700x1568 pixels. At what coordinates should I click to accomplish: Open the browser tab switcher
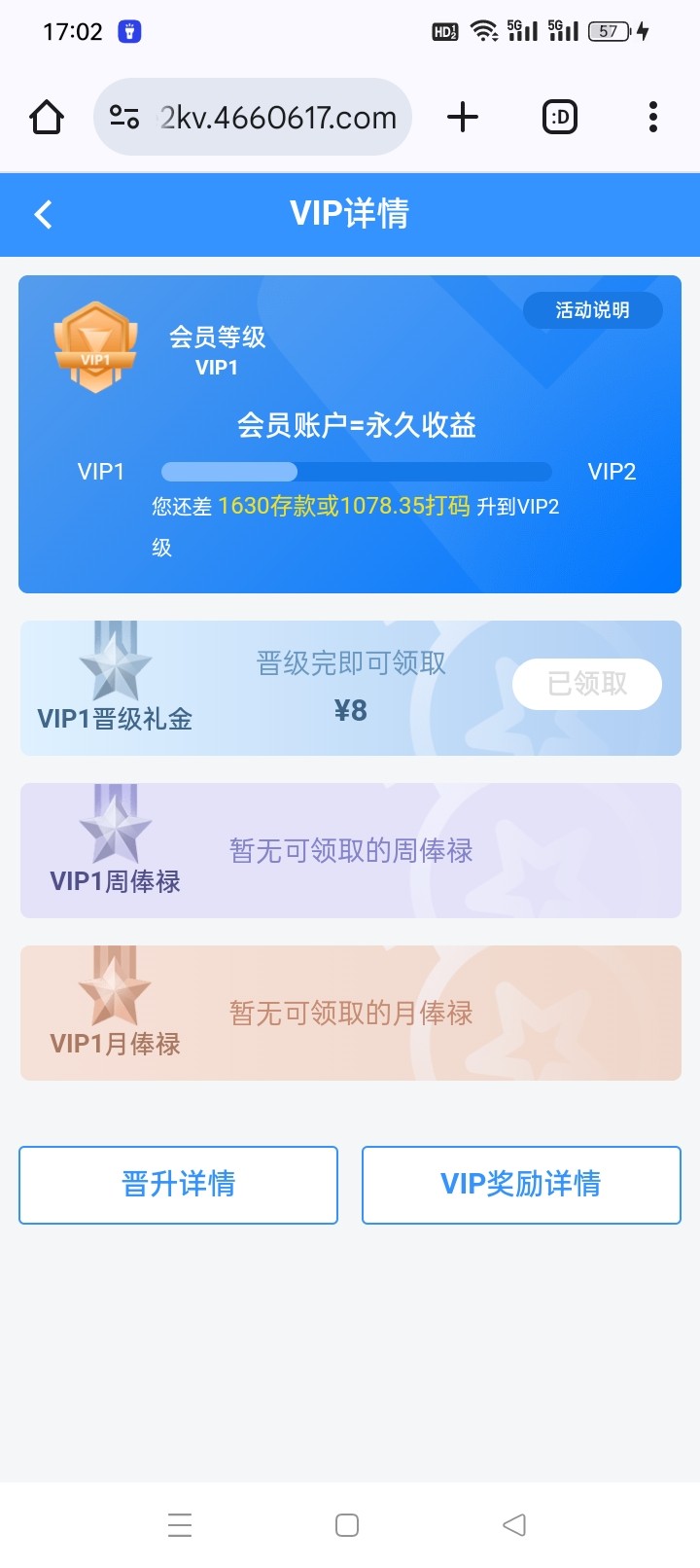pyautogui.click(x=560, y=117)
